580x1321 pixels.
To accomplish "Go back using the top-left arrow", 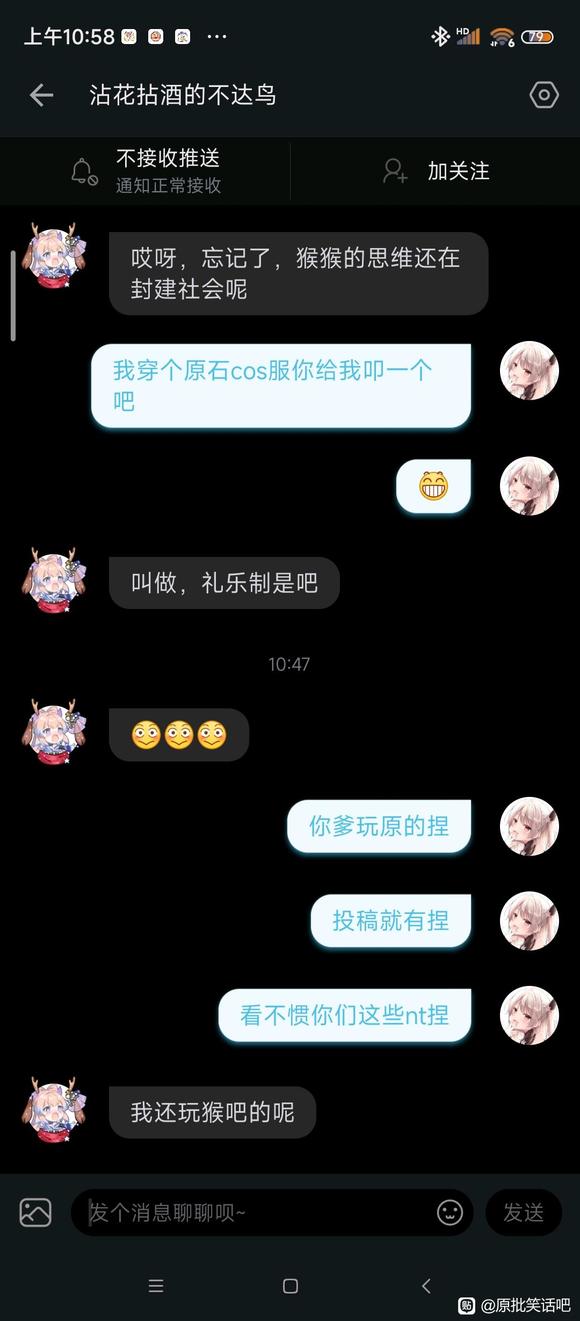I will pyautogui.click(x=41, y=95).
